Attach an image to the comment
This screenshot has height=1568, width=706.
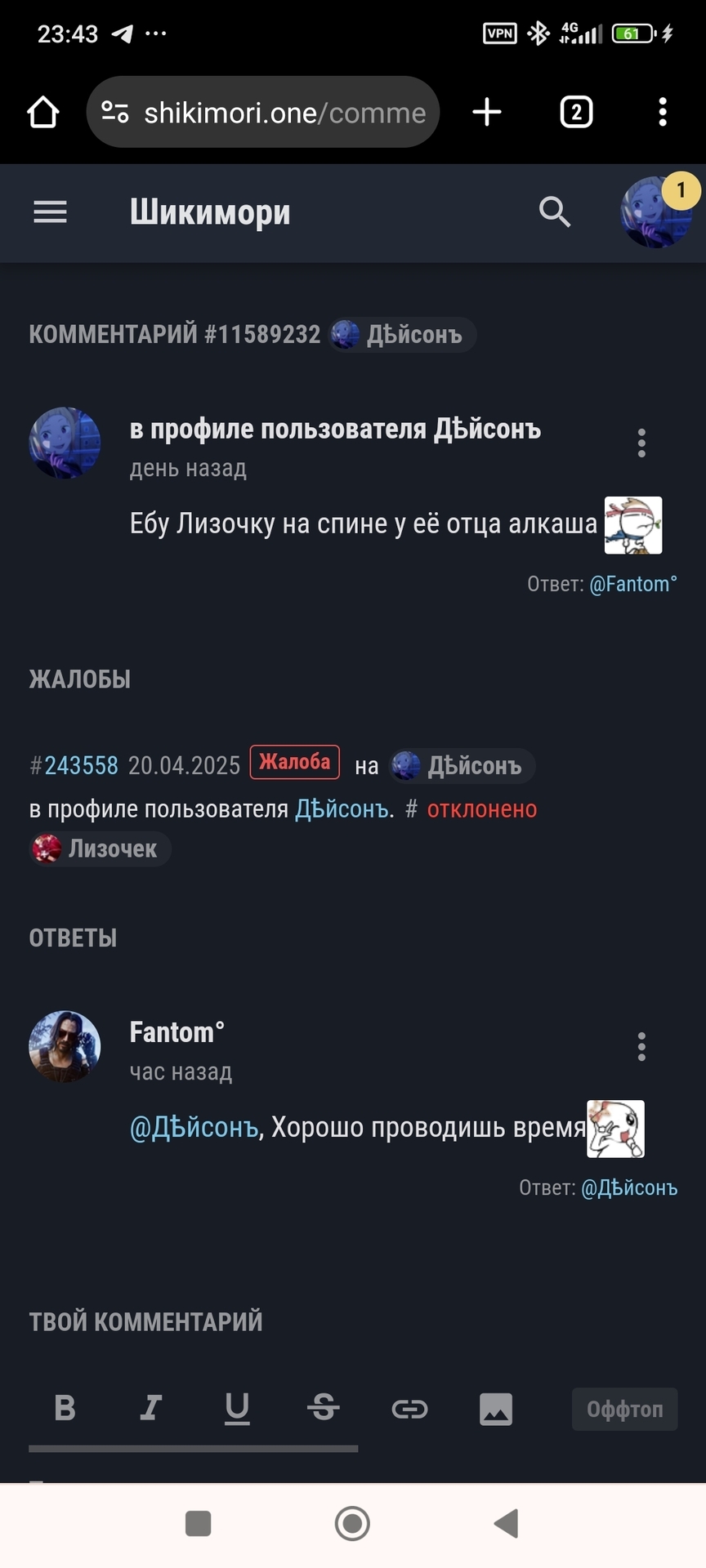[x=495, y=1409]
